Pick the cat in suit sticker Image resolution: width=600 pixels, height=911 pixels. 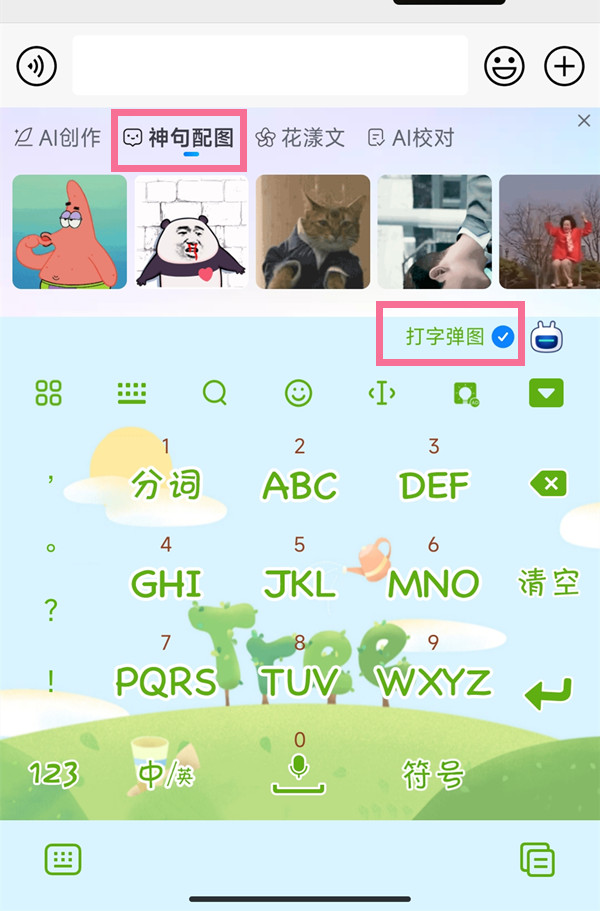click(313, 232)
